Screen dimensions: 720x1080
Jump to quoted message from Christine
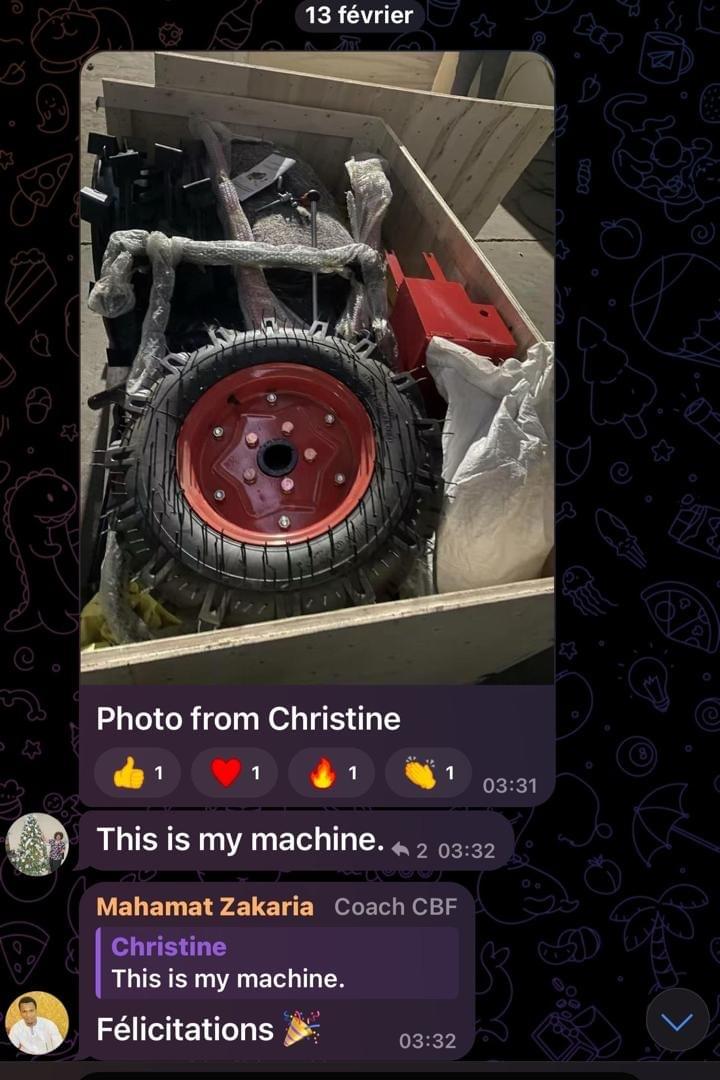280,962
